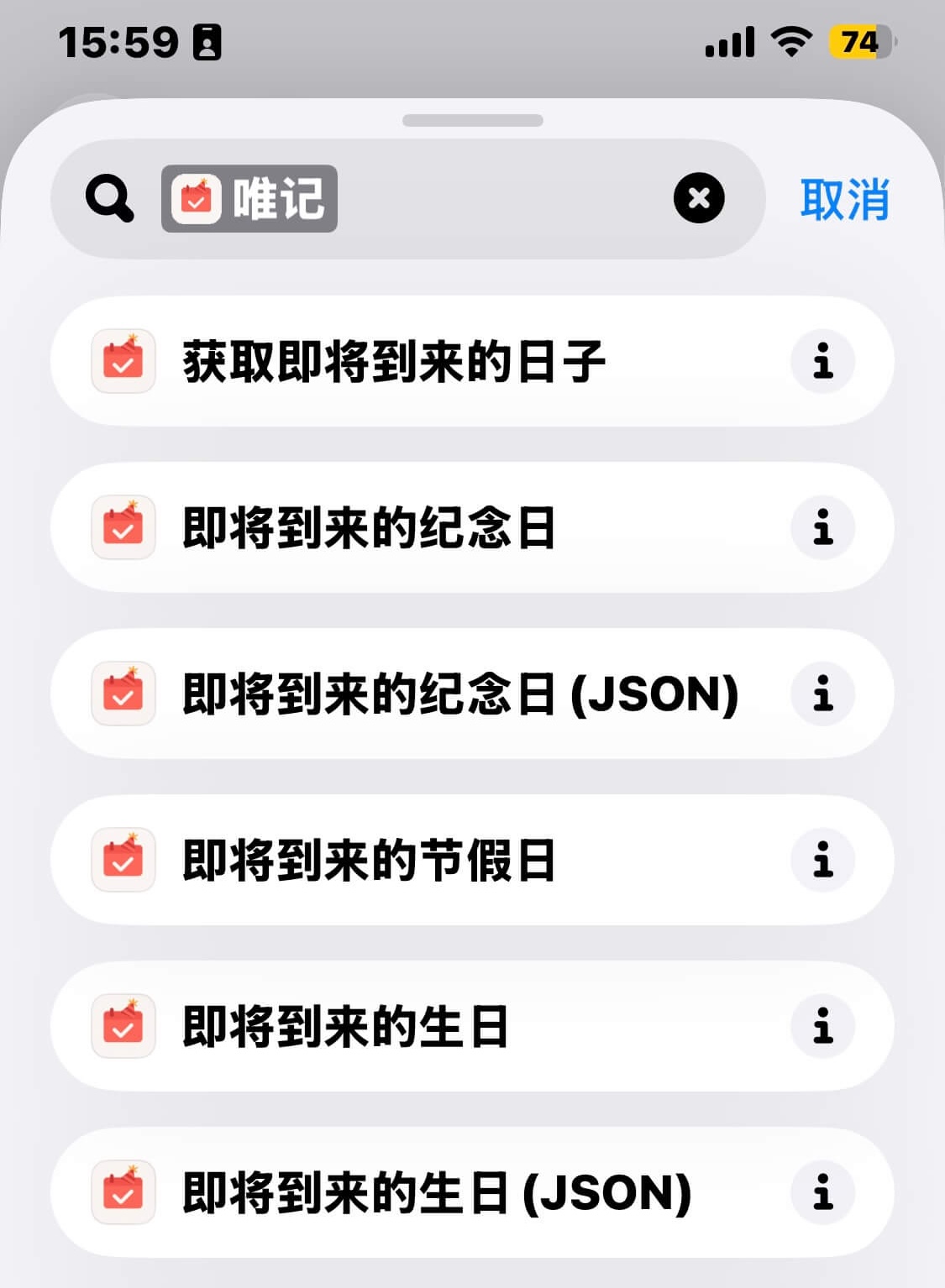This screenshot has width=945, height=1288.
Task: Choose the 即将到来的生日 (JSON) action
Action: click(437, 1193)
